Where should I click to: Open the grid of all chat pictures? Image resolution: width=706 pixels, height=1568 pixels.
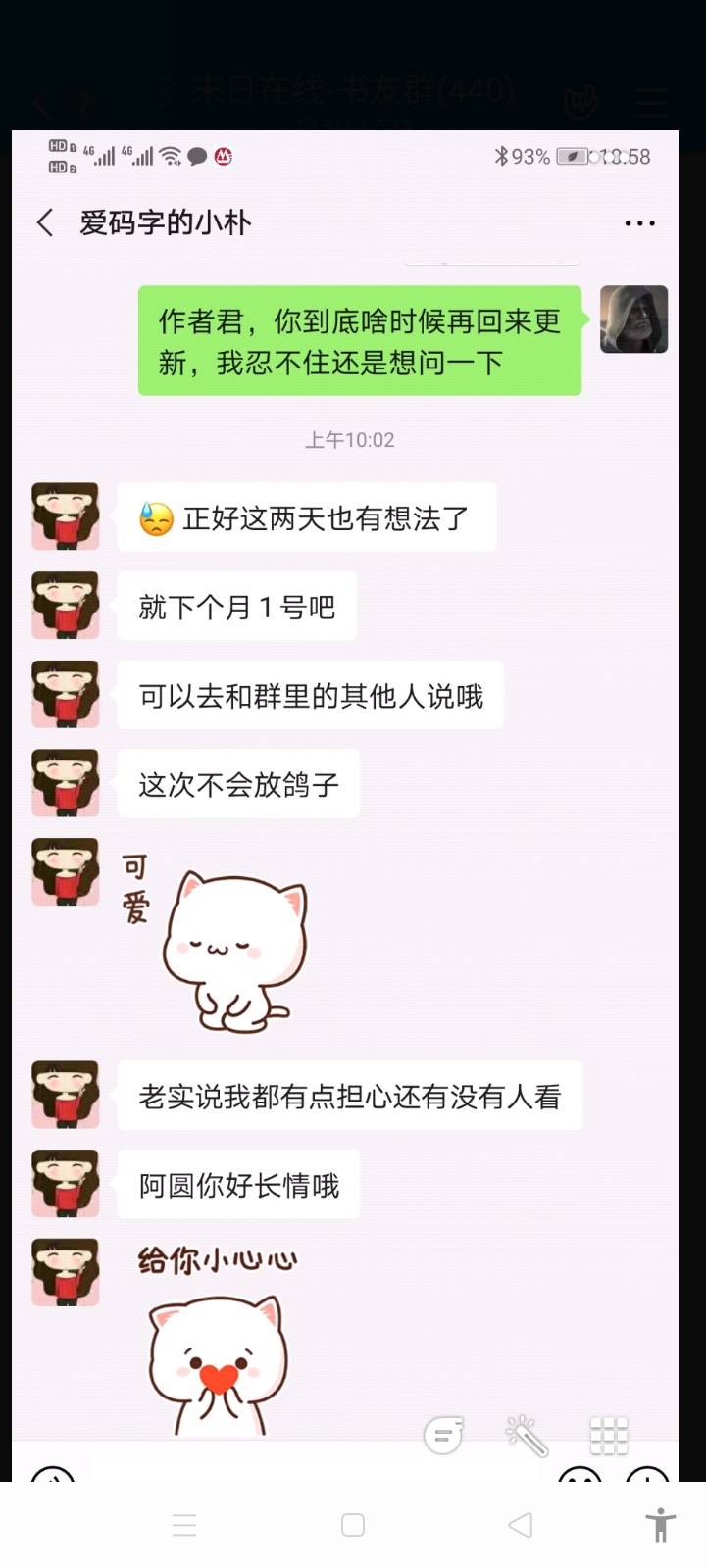pyautogui.click(x=608, y=1437)
